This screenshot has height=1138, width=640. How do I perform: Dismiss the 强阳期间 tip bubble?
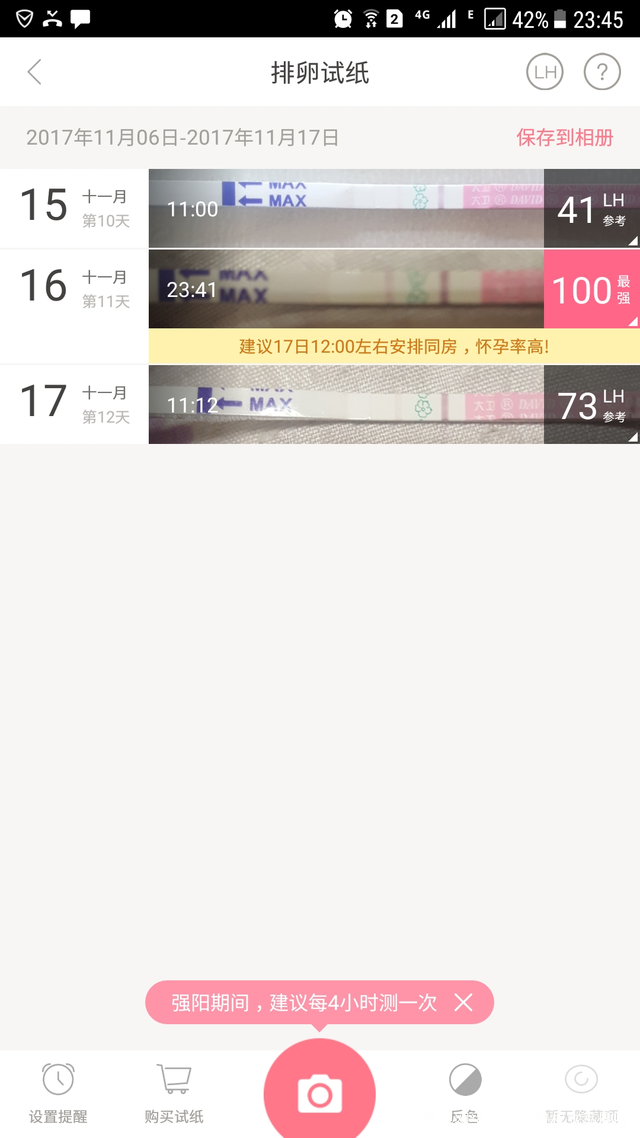click(463, 1002)
